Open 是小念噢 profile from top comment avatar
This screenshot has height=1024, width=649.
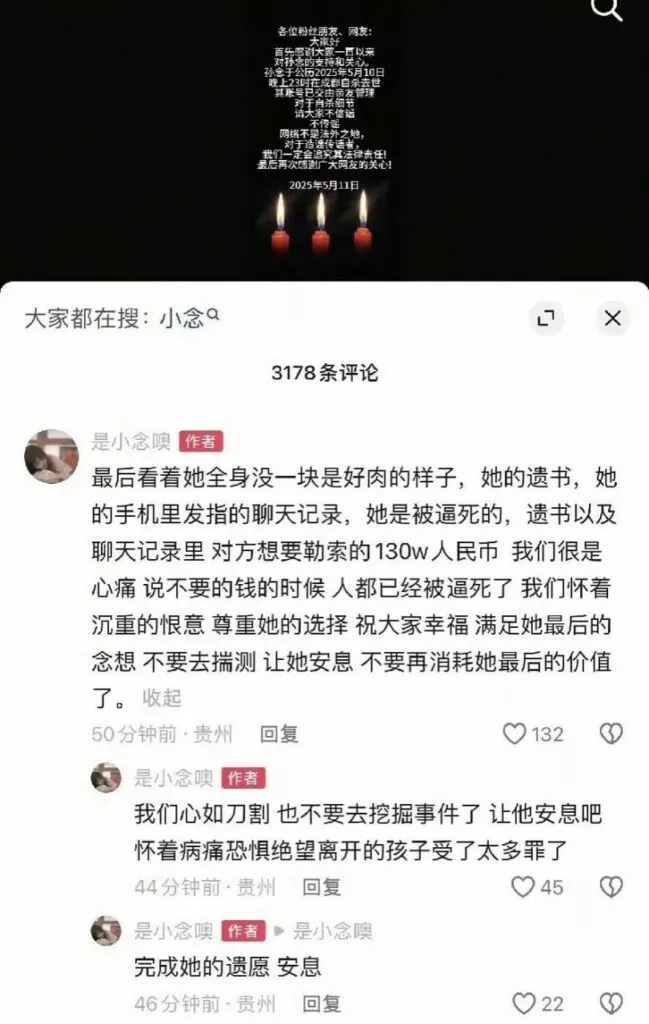click(50, 457)
